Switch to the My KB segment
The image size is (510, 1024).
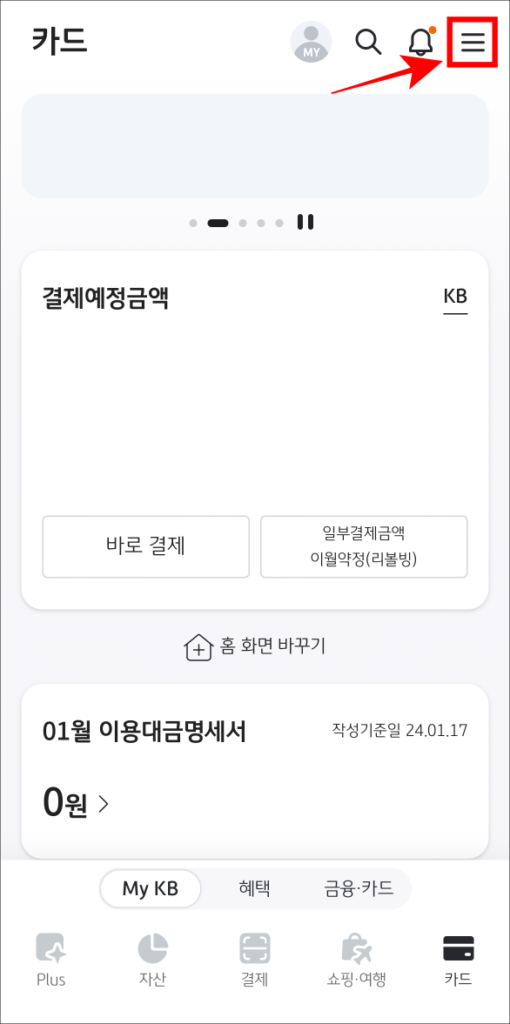[151, 889]
